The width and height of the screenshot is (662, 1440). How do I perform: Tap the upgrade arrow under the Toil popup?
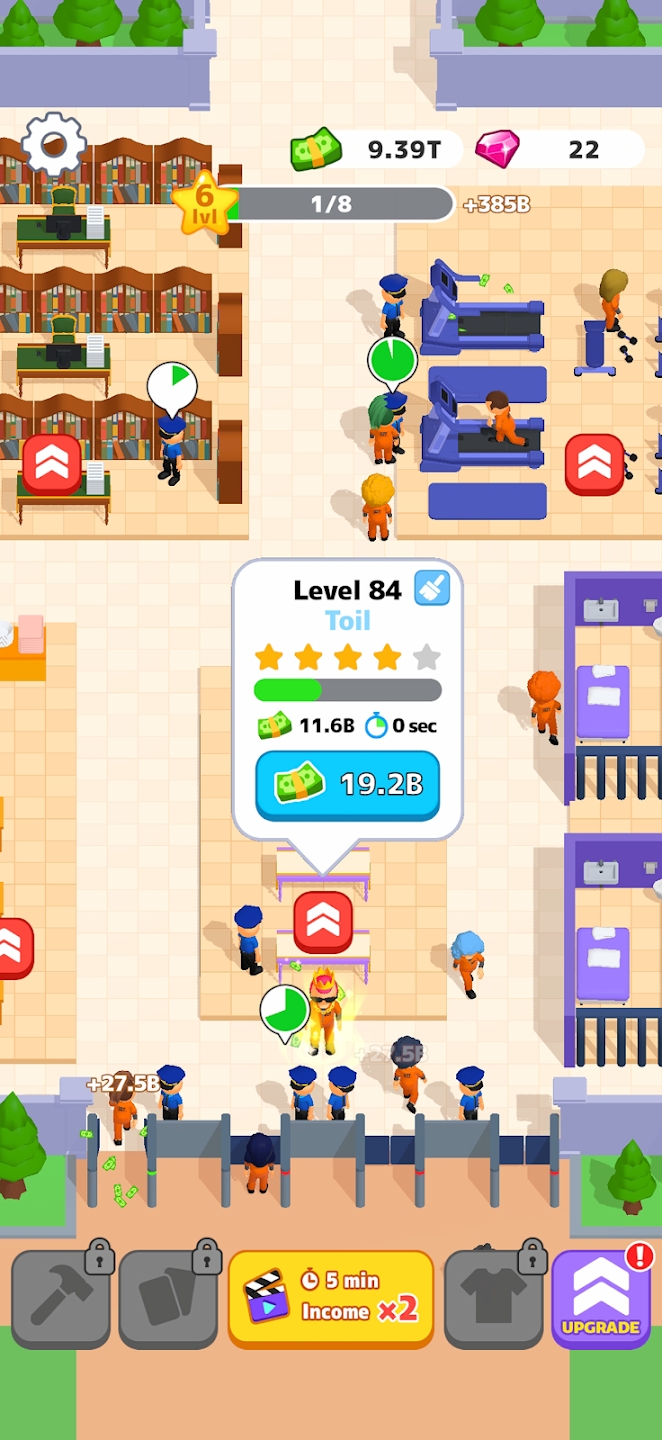[323, 921]
